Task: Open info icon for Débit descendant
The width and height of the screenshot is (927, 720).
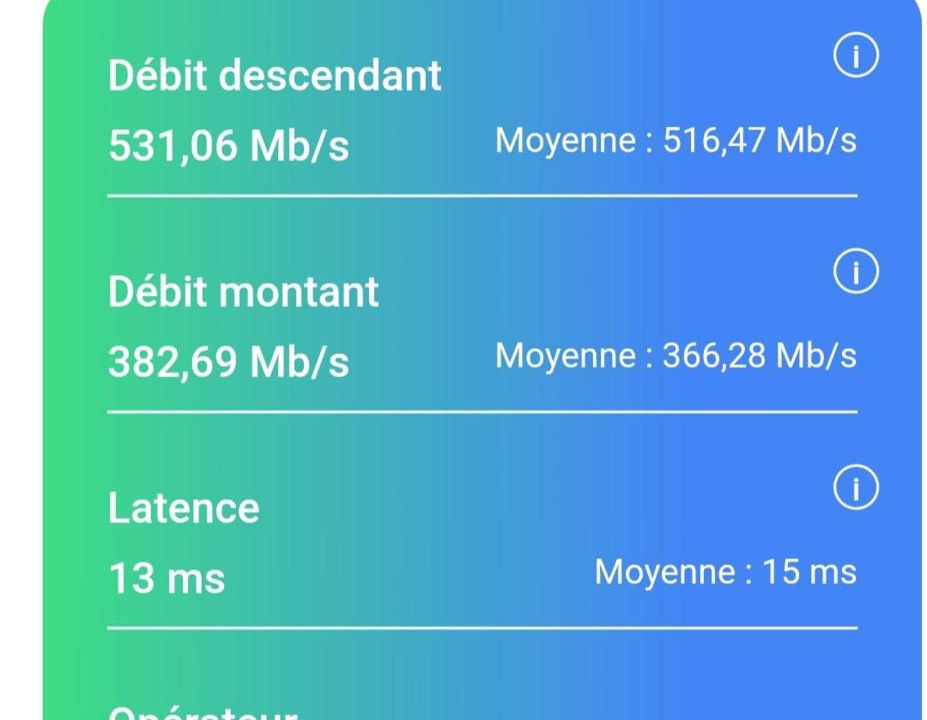Action: coord(854,58)
